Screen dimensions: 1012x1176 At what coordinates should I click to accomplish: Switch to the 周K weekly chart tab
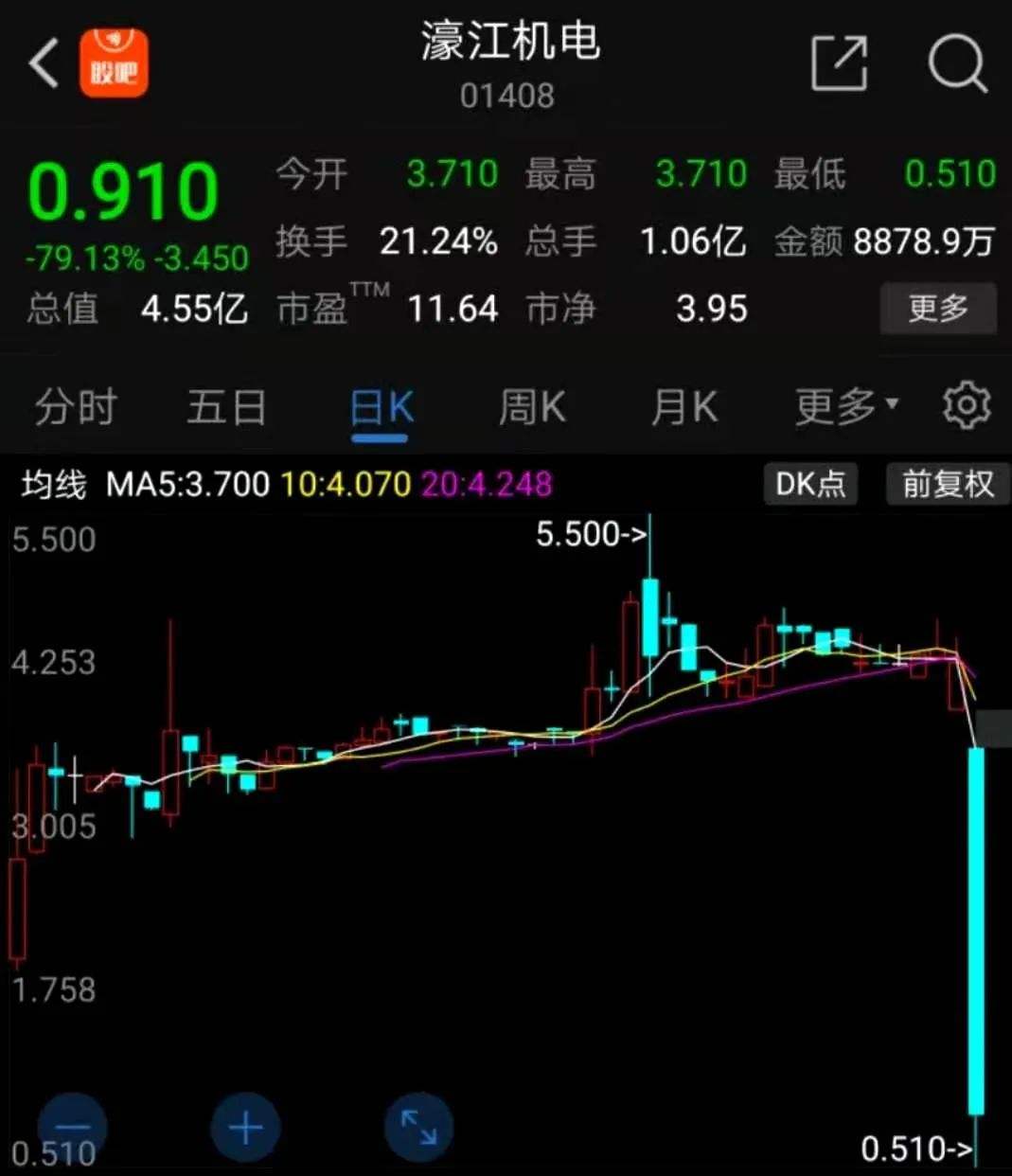click(x=531, y=405)
